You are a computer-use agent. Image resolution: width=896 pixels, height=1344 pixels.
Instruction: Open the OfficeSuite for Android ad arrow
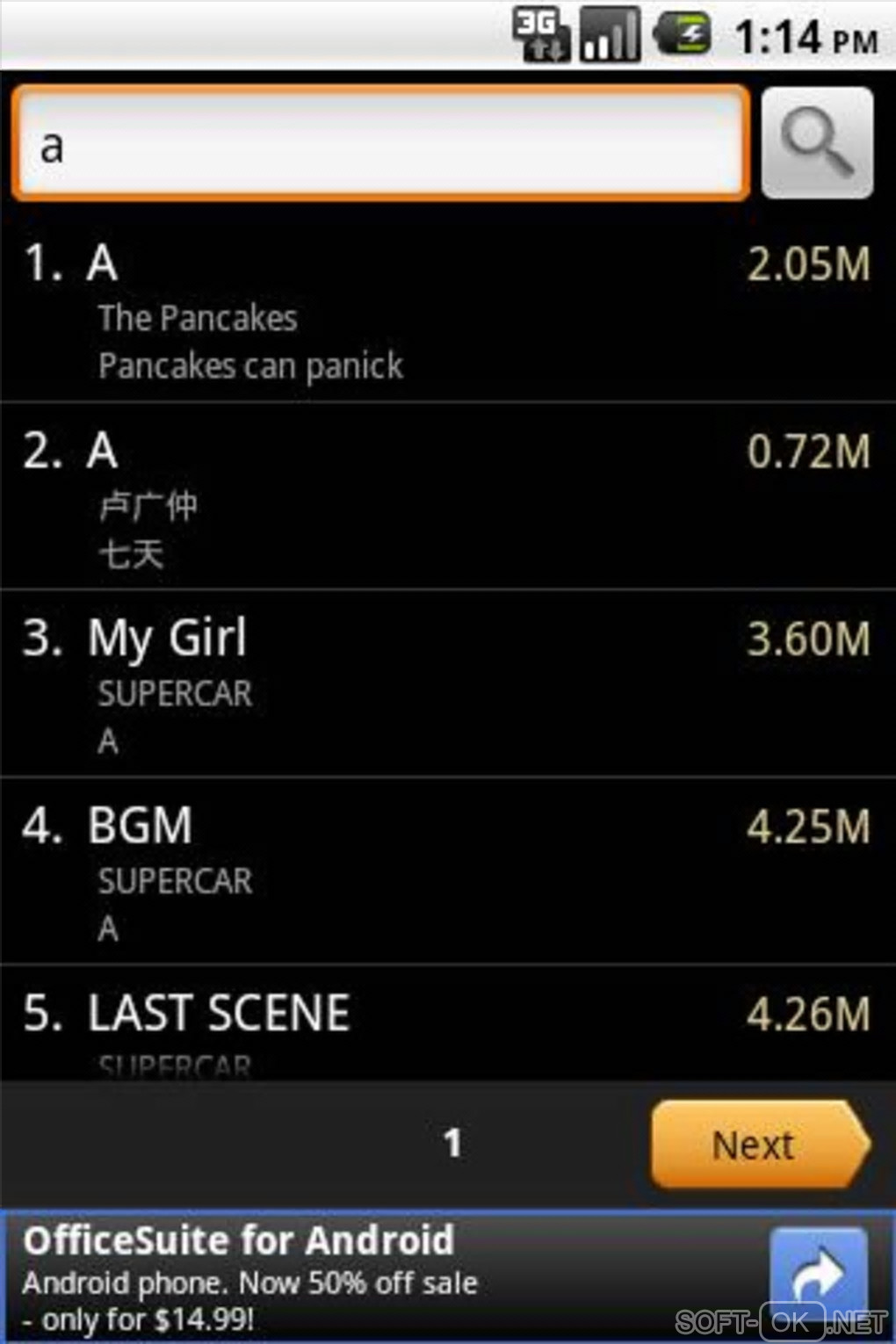pyautogui.click(x=818, y=1272)
